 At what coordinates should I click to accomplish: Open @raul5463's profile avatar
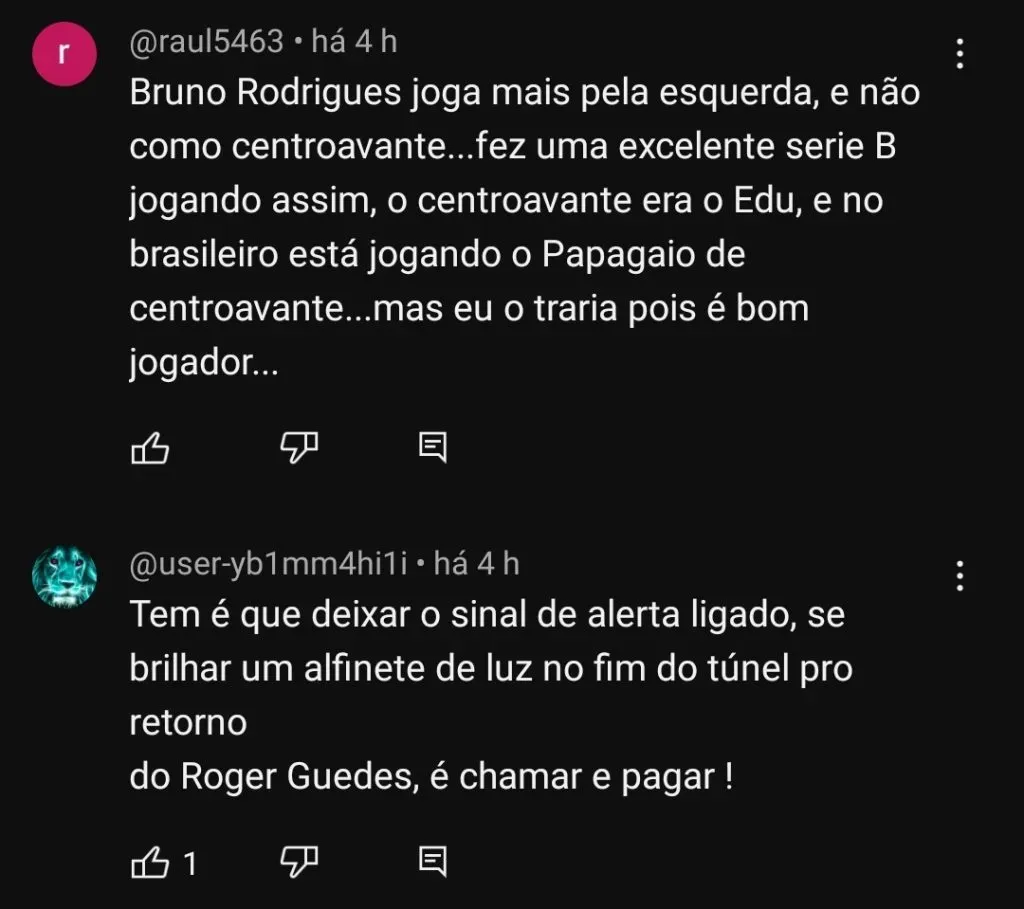click(65, 55)
